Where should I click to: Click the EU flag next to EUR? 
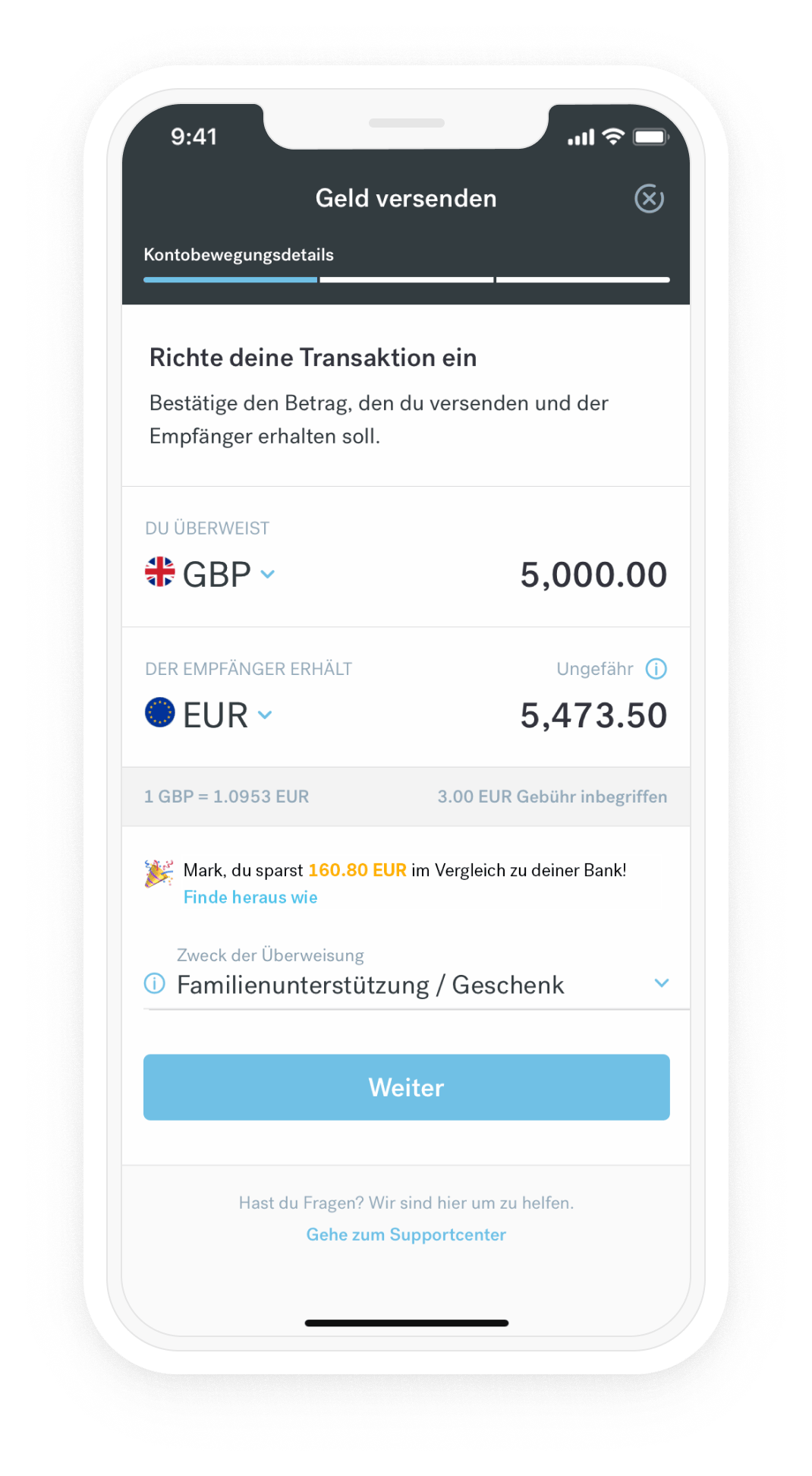coord(160,714)
